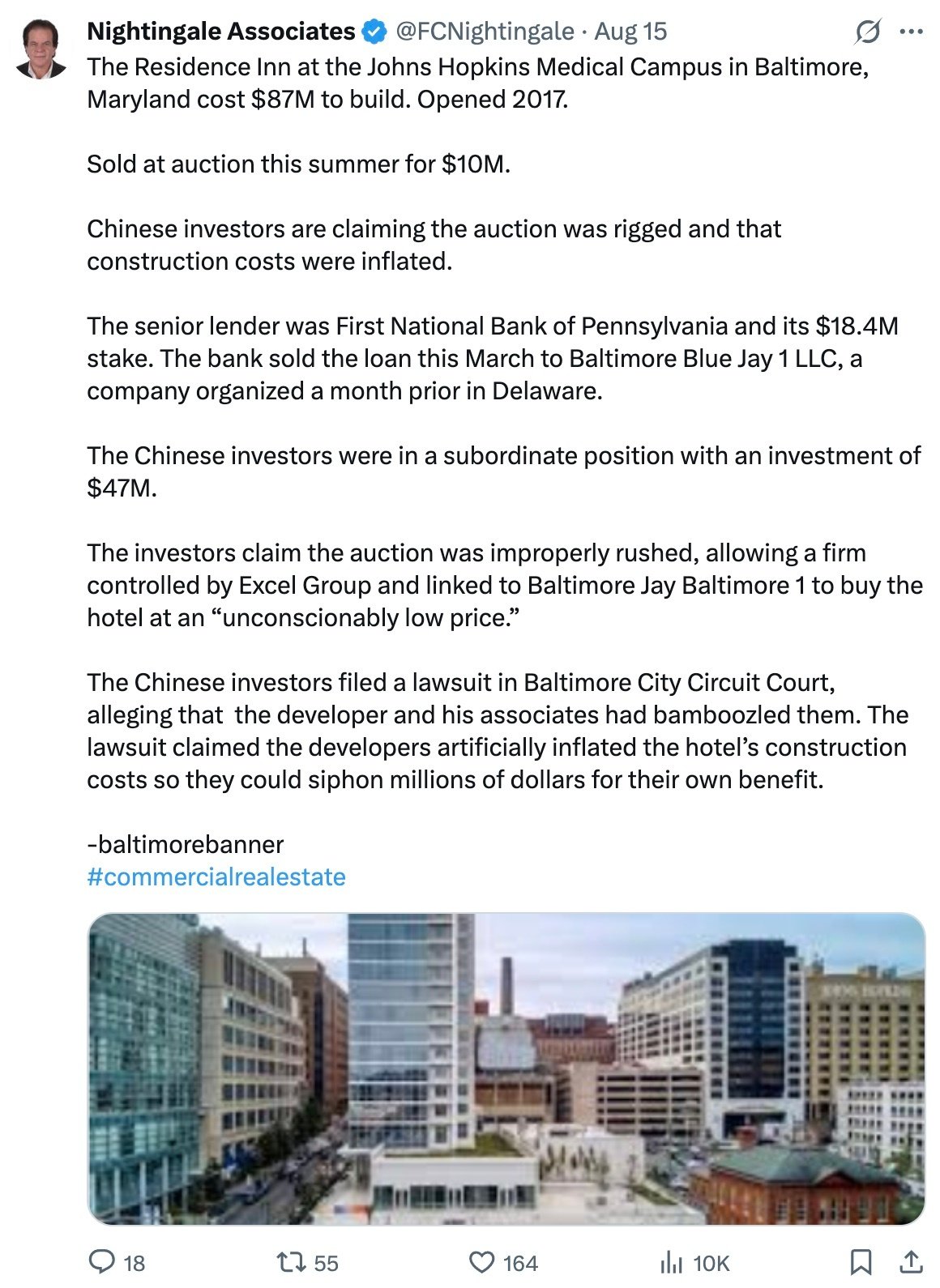Open the Nightingale Associates account name

(220, 32)
